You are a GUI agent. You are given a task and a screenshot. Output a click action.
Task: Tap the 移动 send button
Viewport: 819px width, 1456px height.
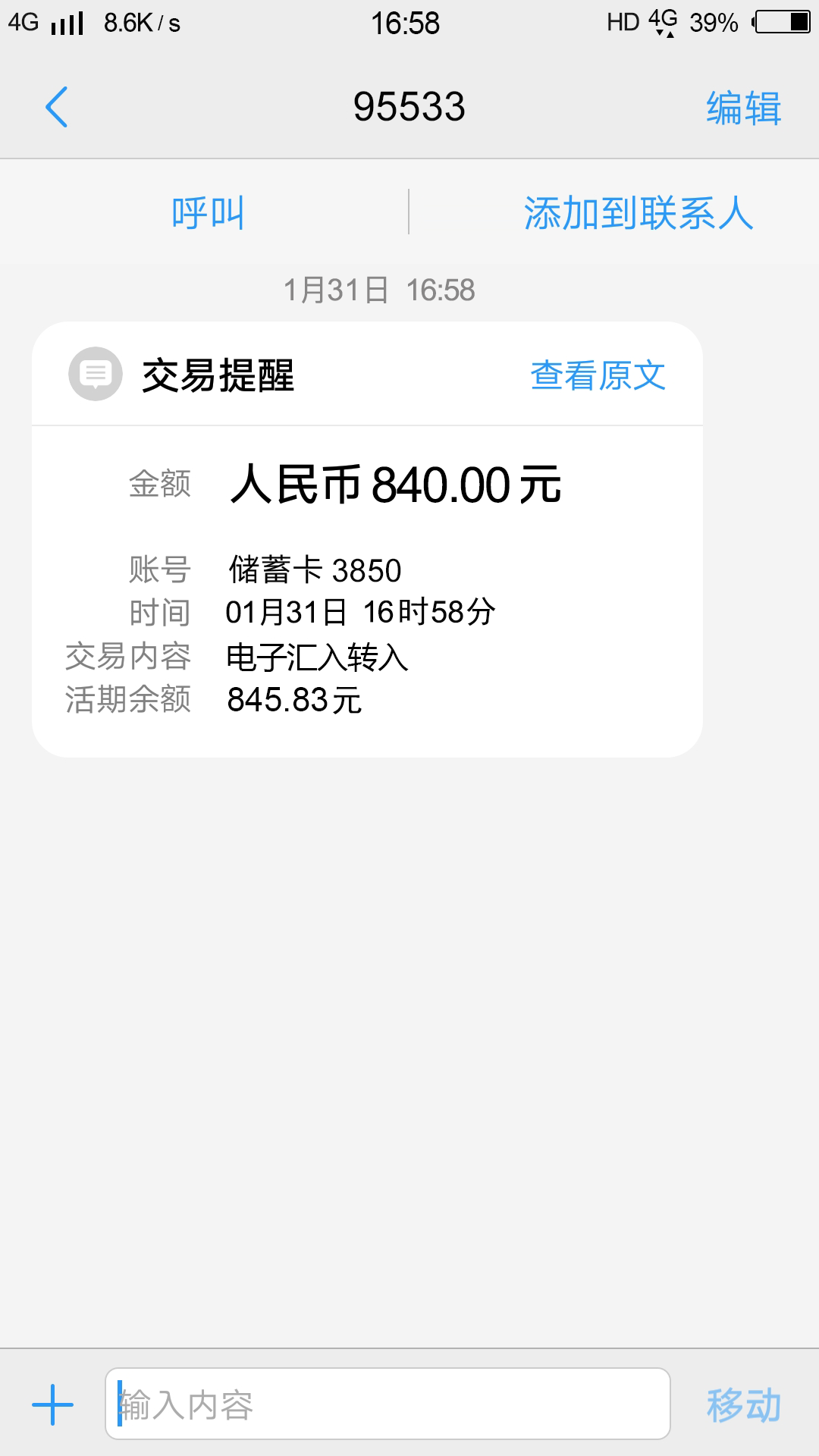743,1404
